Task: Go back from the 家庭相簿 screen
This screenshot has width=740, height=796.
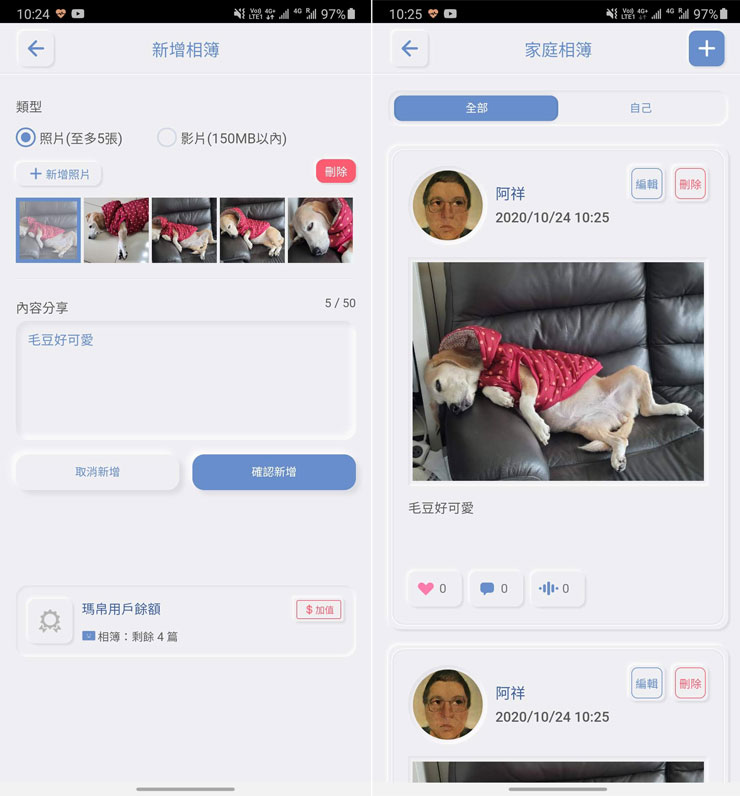Action: pos(409,49)
